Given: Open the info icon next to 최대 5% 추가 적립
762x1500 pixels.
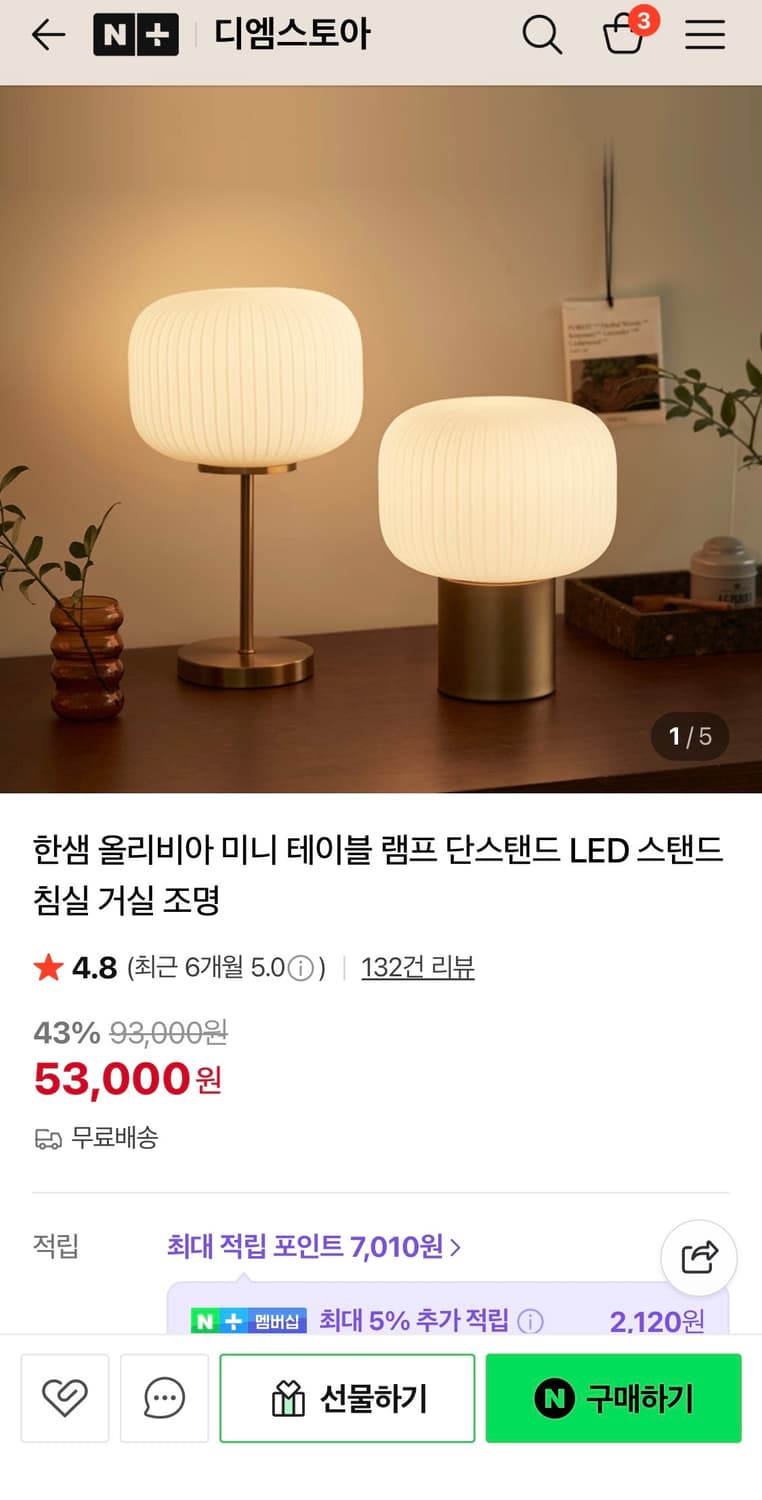Looking at the screenshot, I should [531, 1321].
